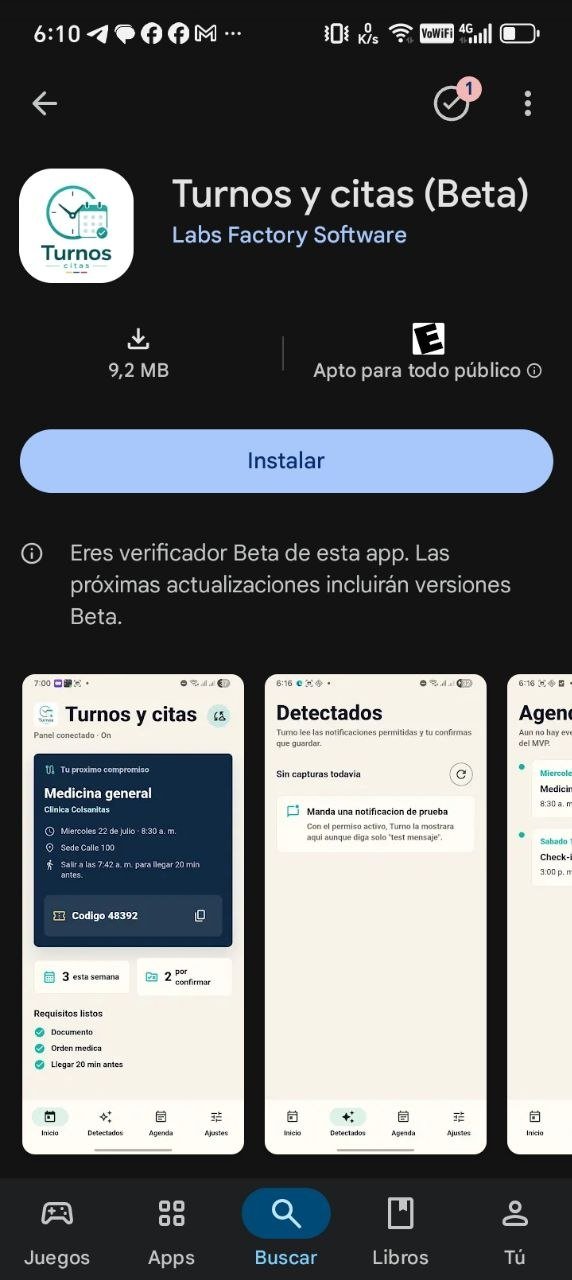Tap the Instalar button
Image resolution: width=572 pixels, height=1280 pixels.
(286, 461)
